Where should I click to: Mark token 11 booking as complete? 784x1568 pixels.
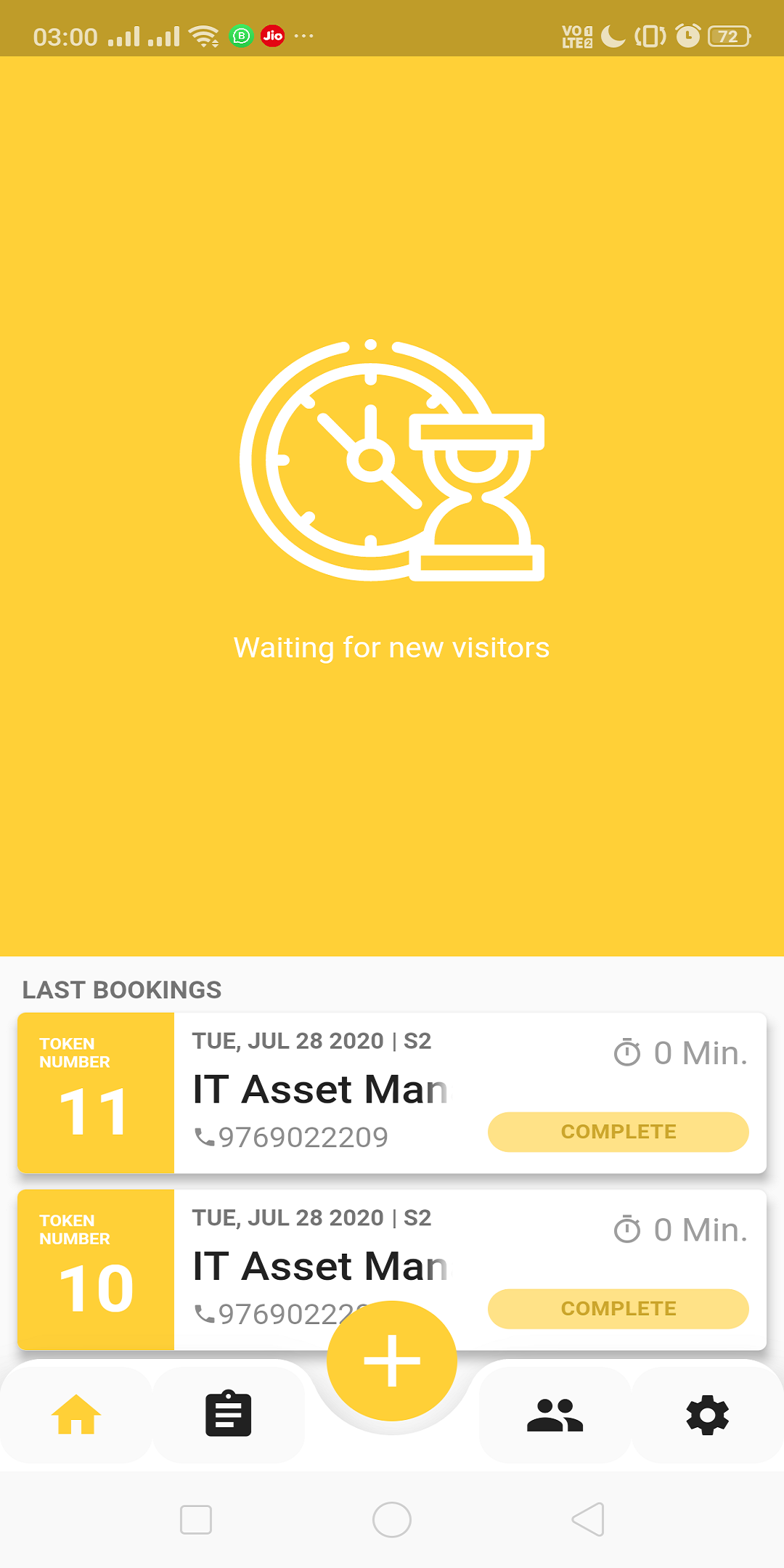pyautogui.click(x=618, y=1132)
